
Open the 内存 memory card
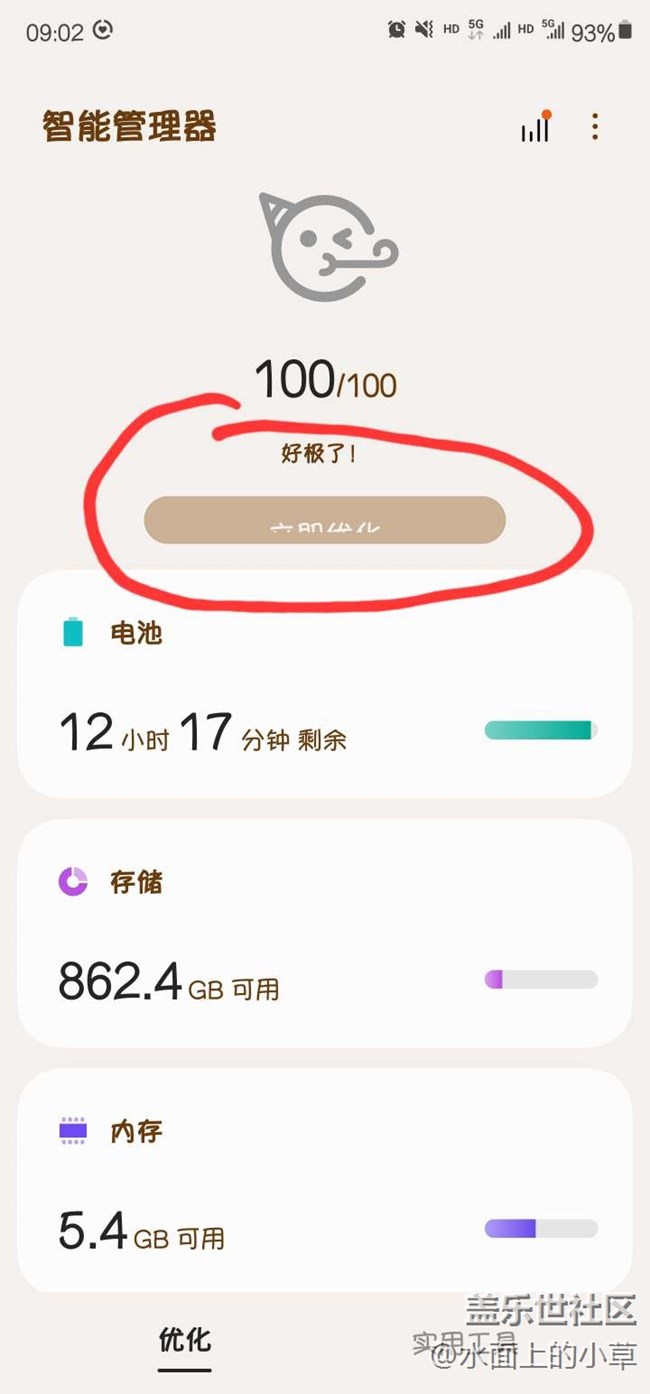click(x=325, y=1180)
